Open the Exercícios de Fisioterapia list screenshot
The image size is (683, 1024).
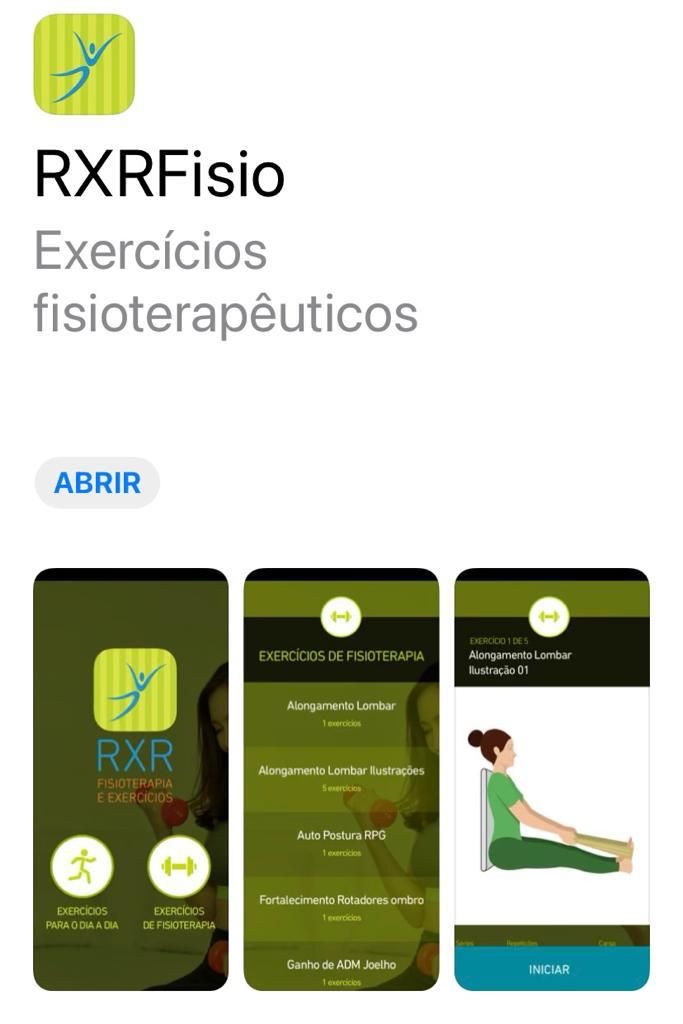coord(341,779)
